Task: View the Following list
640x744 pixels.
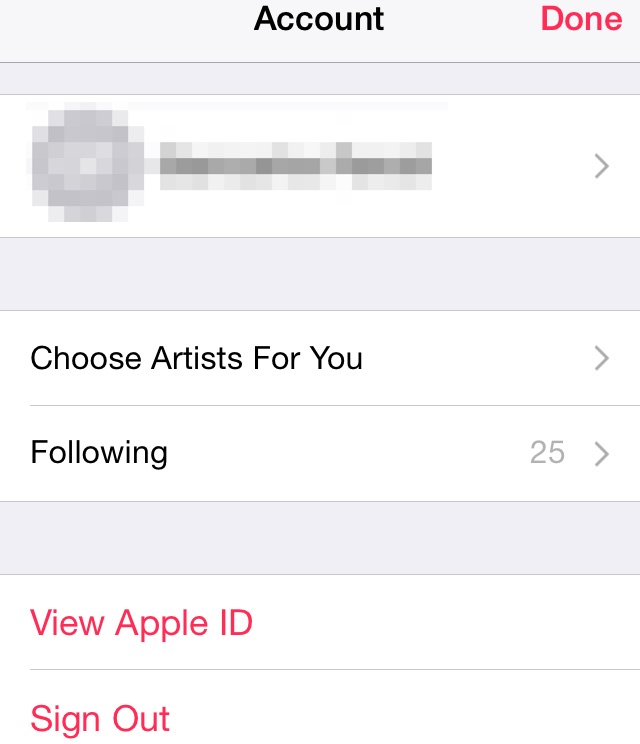Action: [320, 453]
